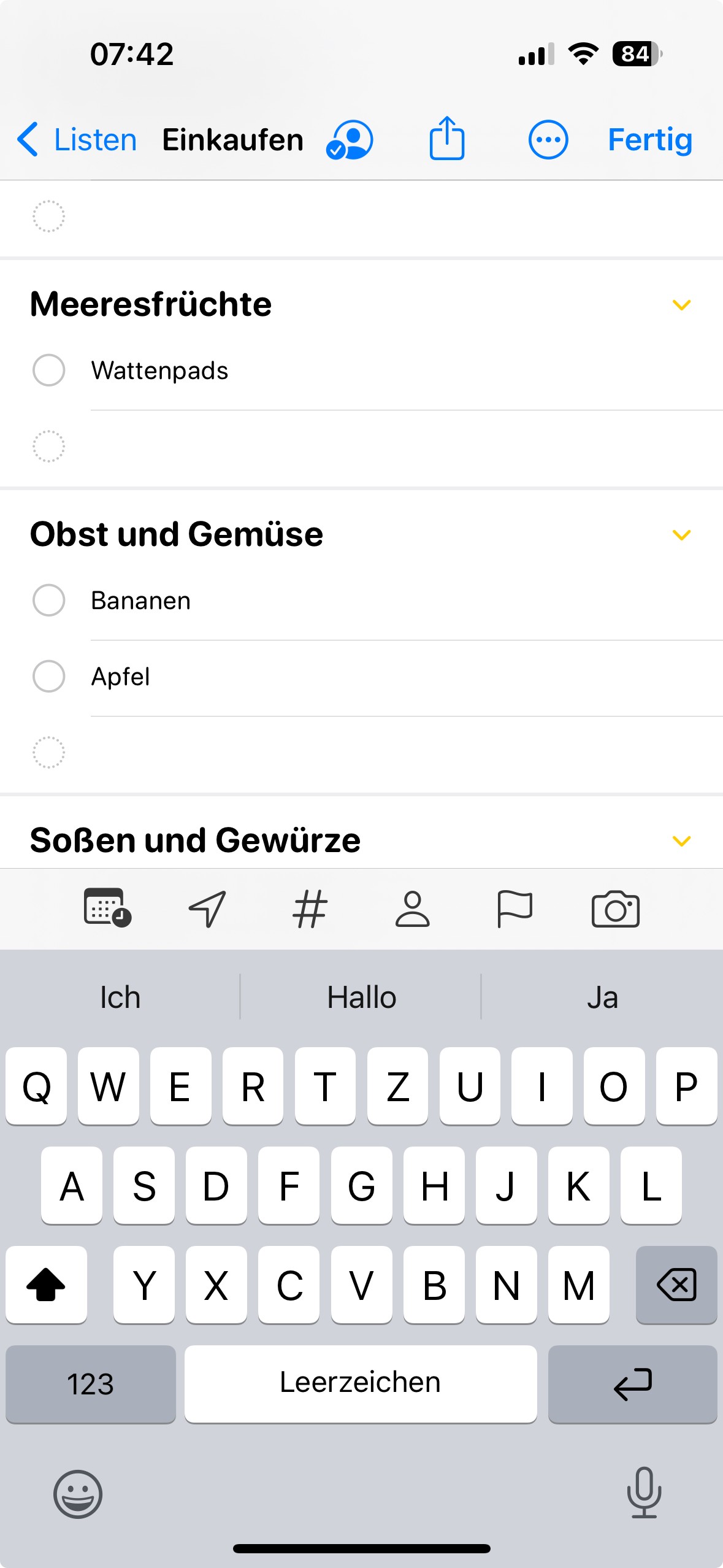Add a location to the reminder
The height and width of the screenshot is (1568, 723).
click(207, 909)
